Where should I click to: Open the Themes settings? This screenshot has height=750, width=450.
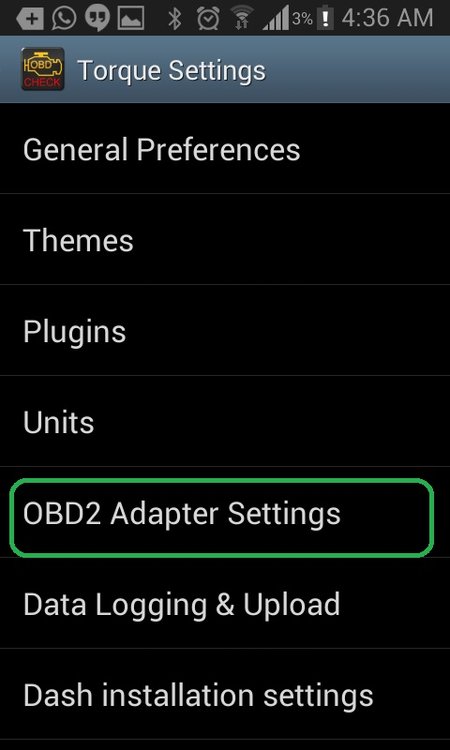pyautogui.click(x=225, y=240)
